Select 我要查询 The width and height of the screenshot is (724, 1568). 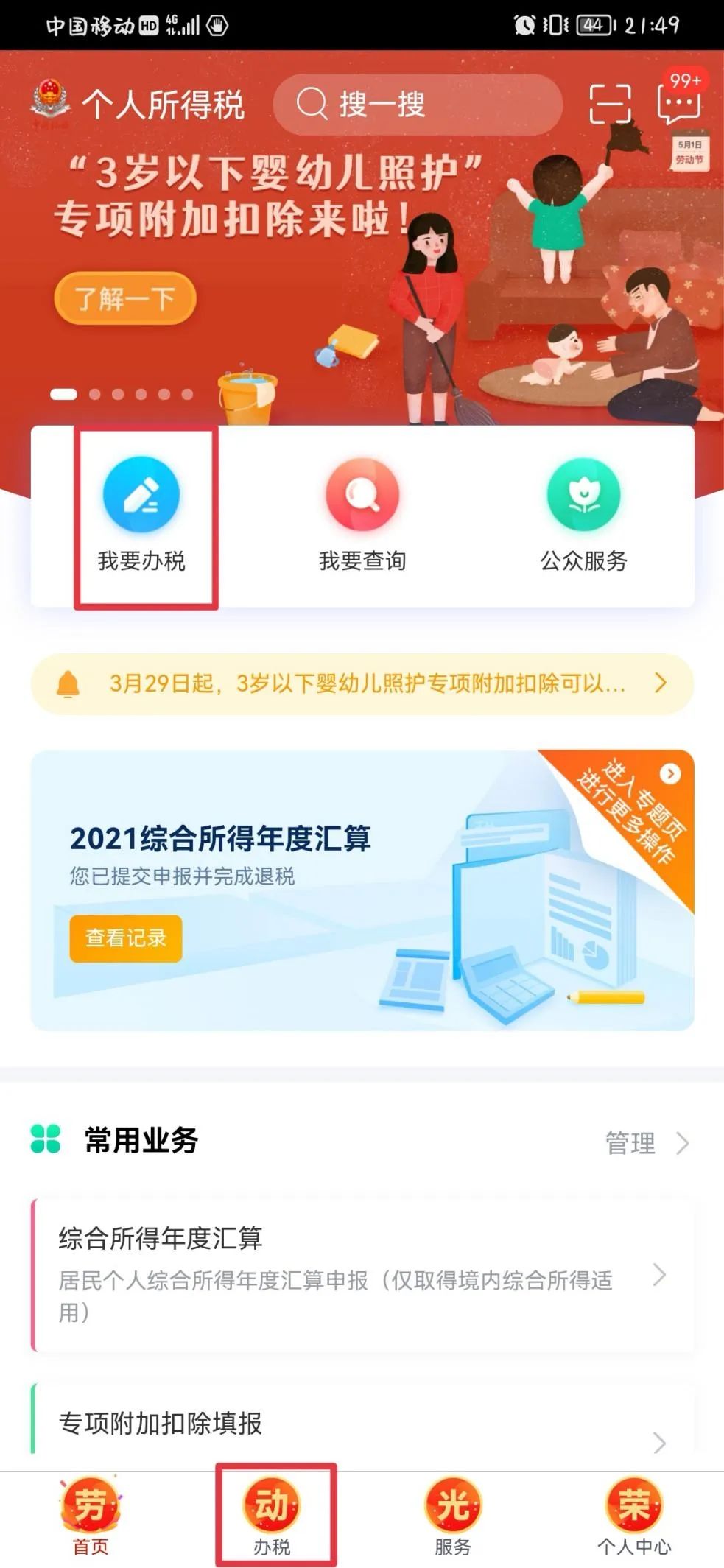coord(362,515)
